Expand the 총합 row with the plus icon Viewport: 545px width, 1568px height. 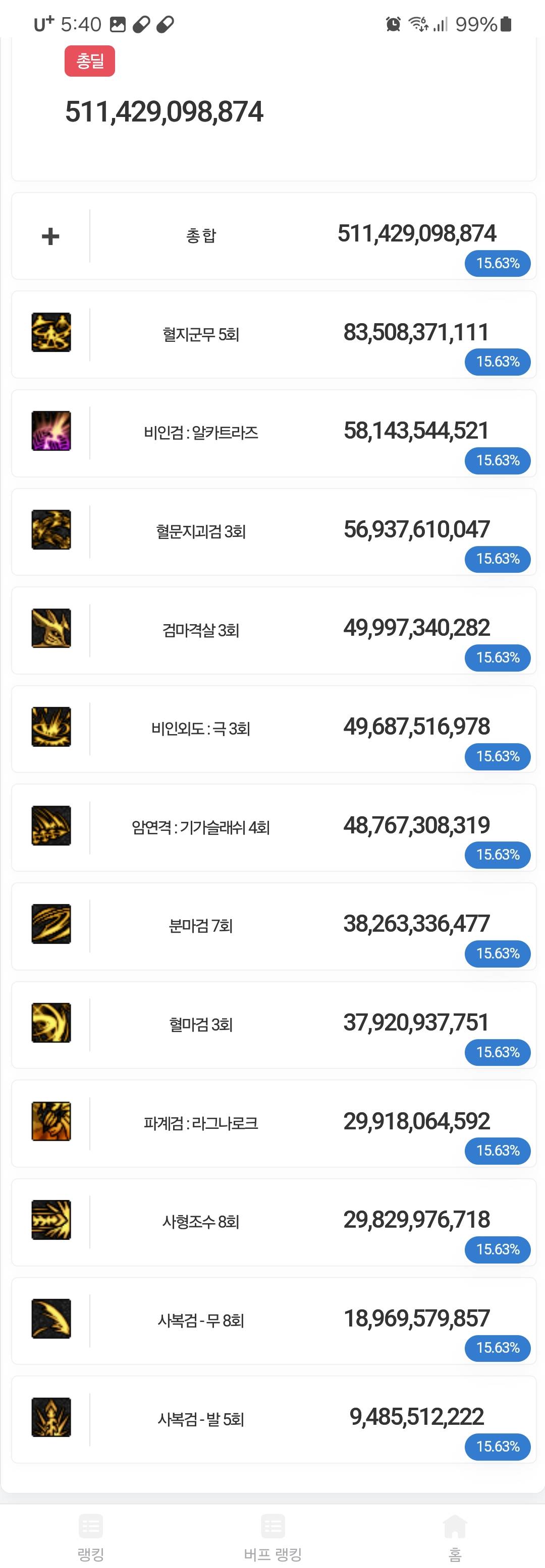coord(50,236)
